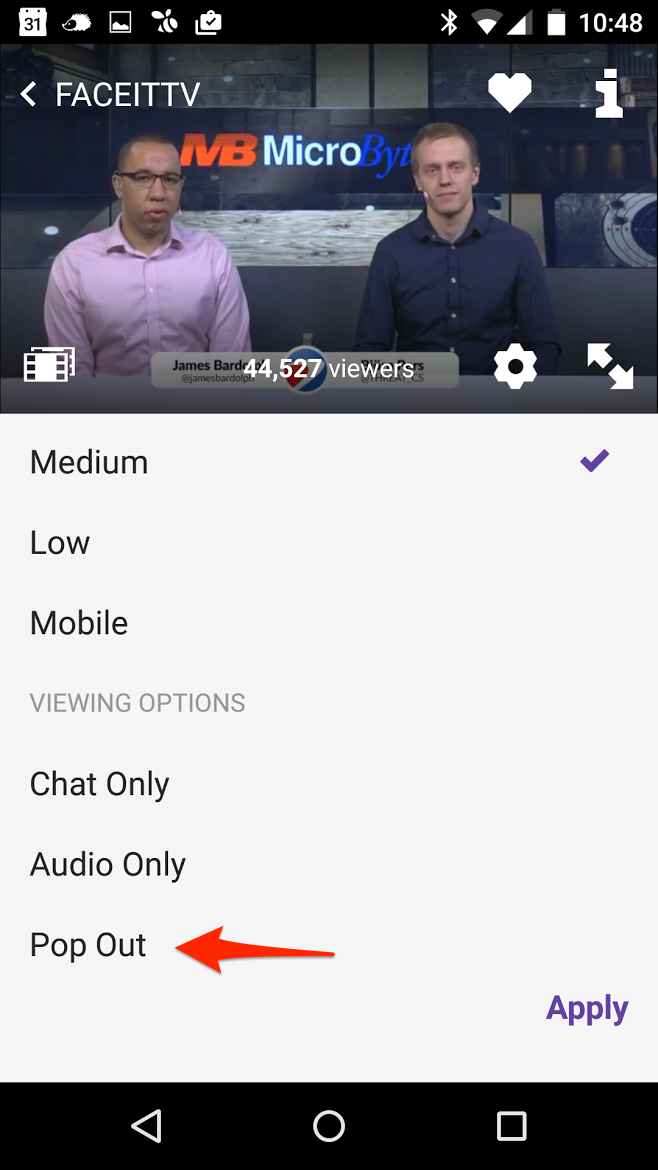Select the Pop Out viewing option

pyautogui.click(x=88, y=945)
